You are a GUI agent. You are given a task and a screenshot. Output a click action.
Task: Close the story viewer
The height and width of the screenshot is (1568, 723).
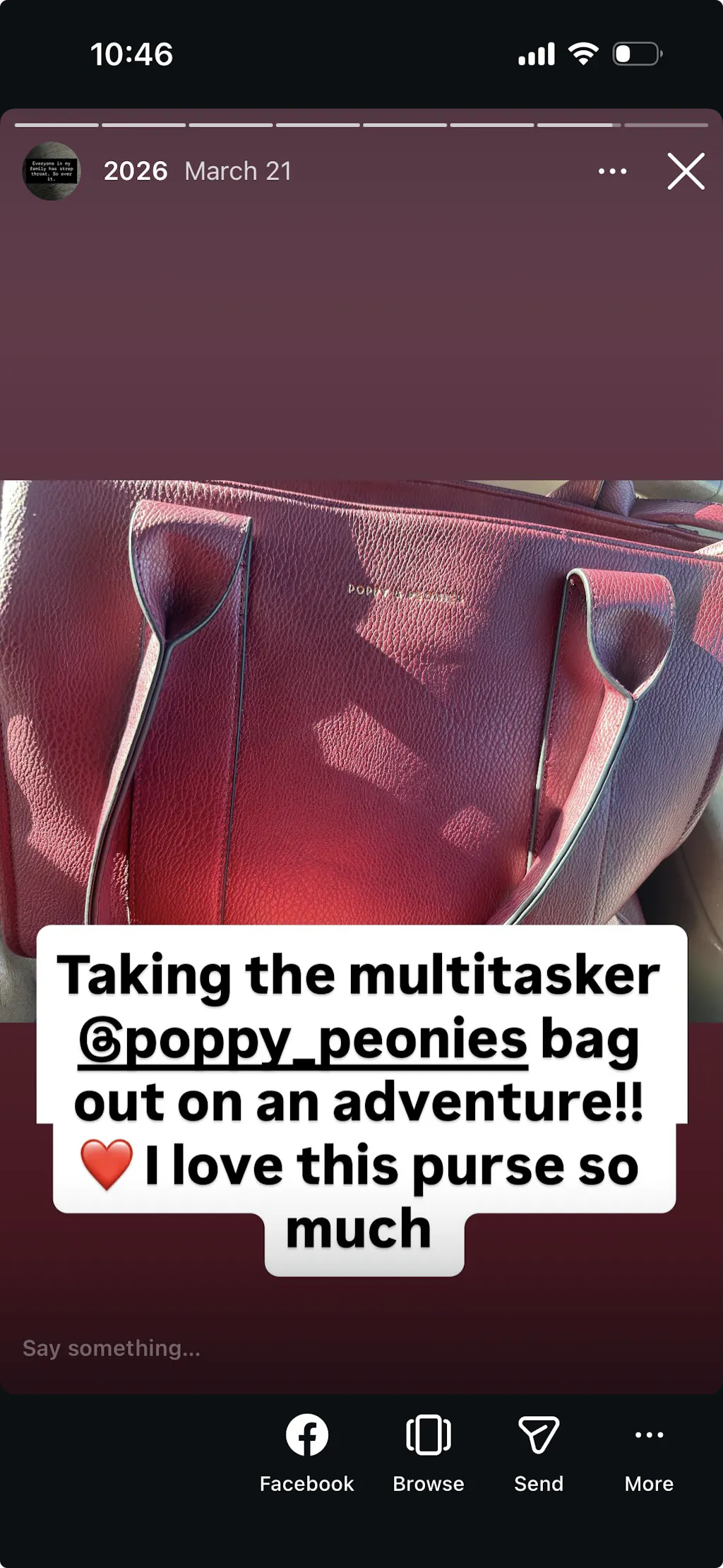(686, 171)
